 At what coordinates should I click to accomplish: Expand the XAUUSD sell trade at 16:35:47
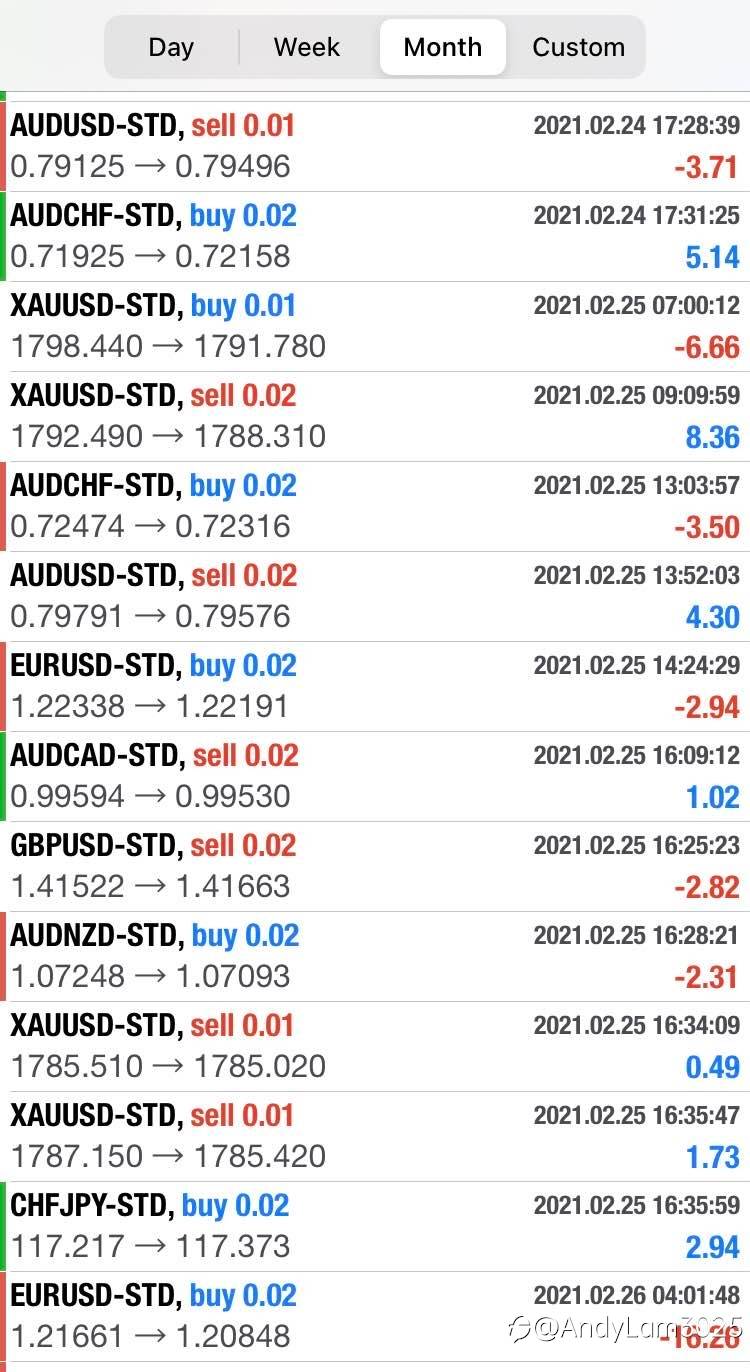[375, 1136]
